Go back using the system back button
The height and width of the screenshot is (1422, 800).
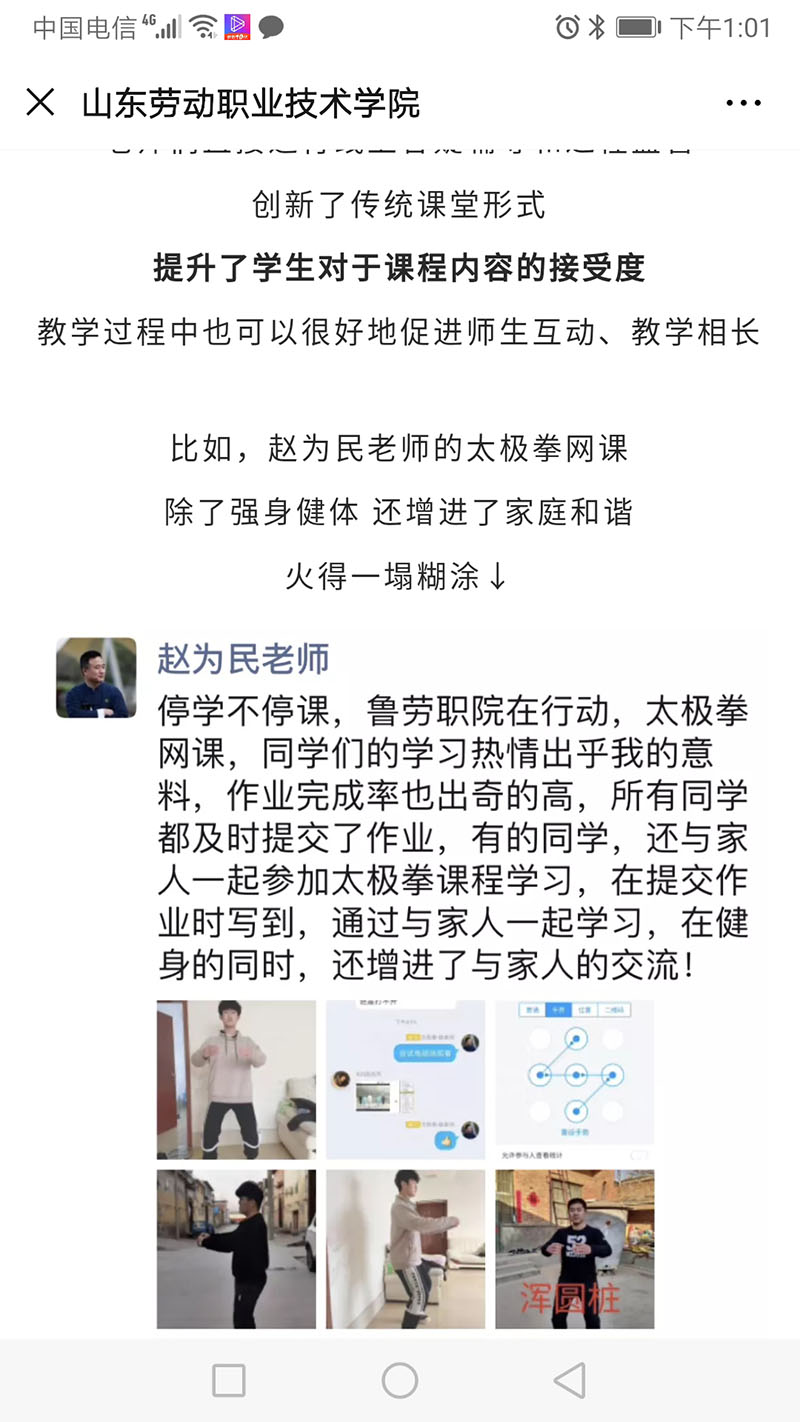[x=570, y=1381]
